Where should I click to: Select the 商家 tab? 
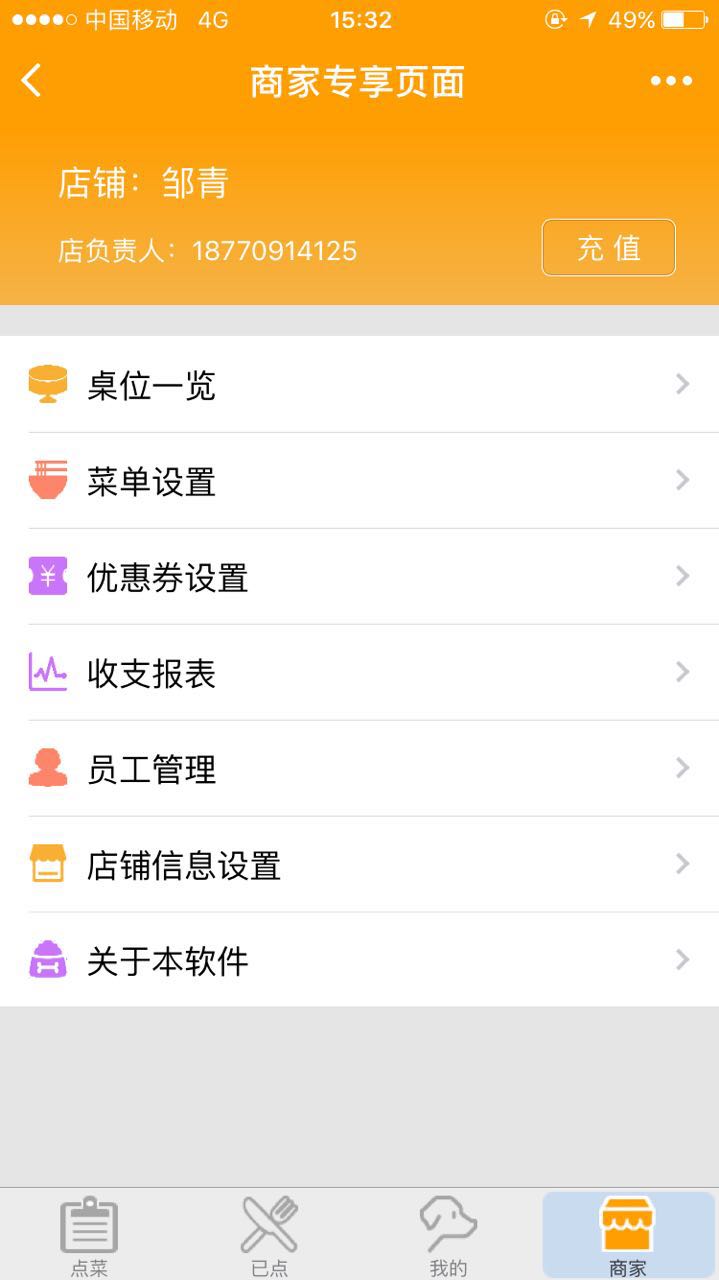coord(628,1236)
